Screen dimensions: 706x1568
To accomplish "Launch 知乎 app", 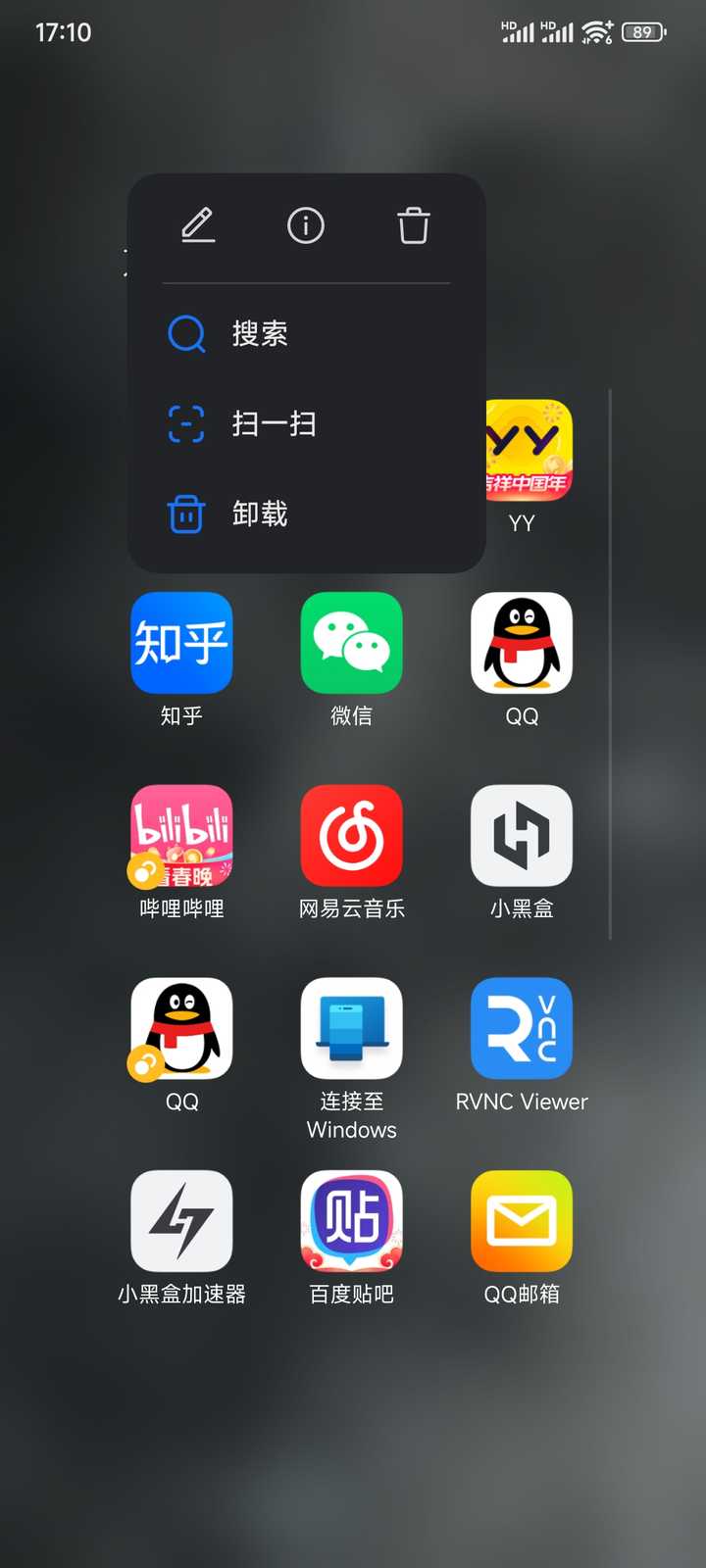I will (x=181, y=643).
